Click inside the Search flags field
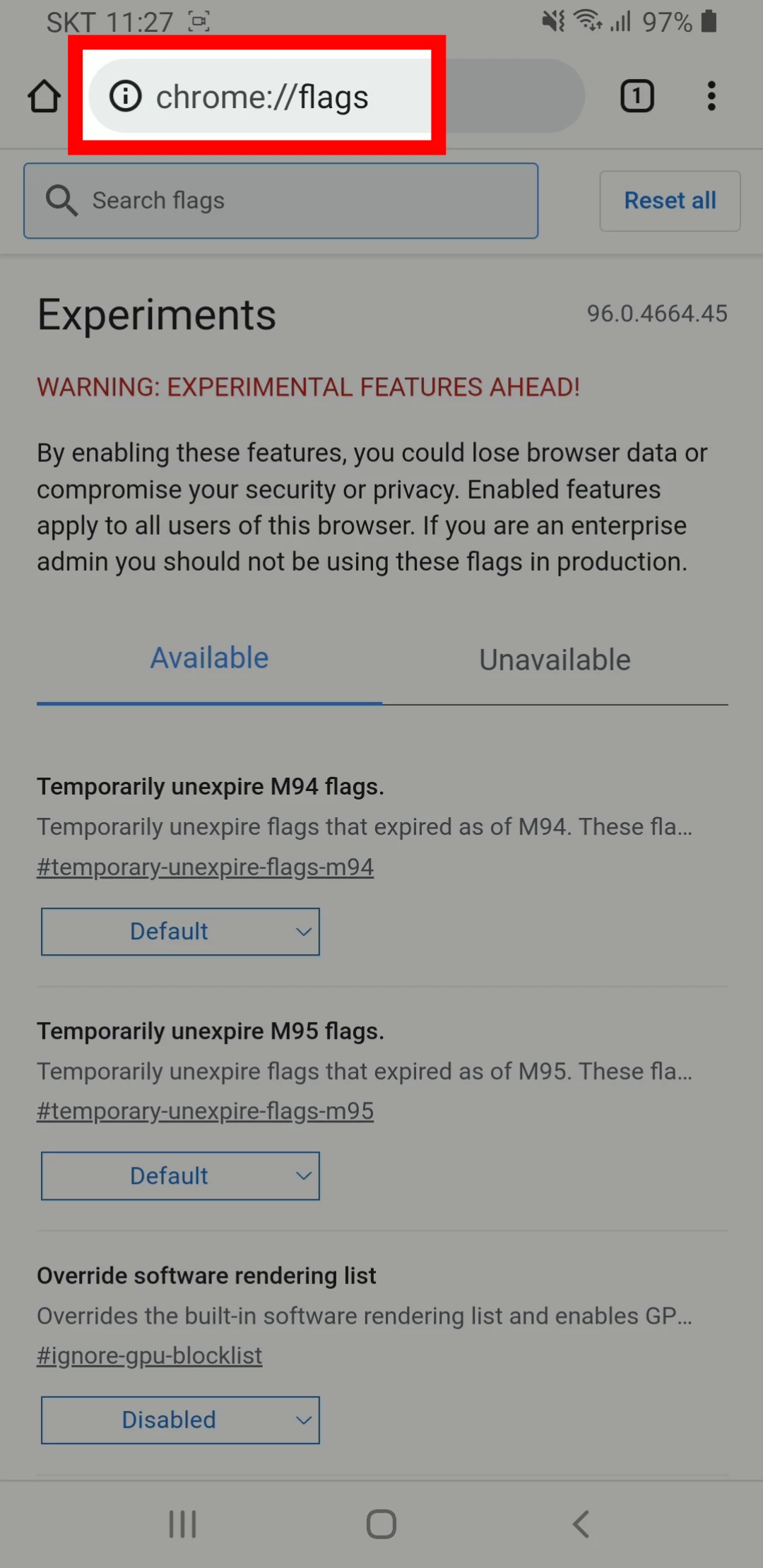This screenshot has height=1568, width=763. click(283, 201)
